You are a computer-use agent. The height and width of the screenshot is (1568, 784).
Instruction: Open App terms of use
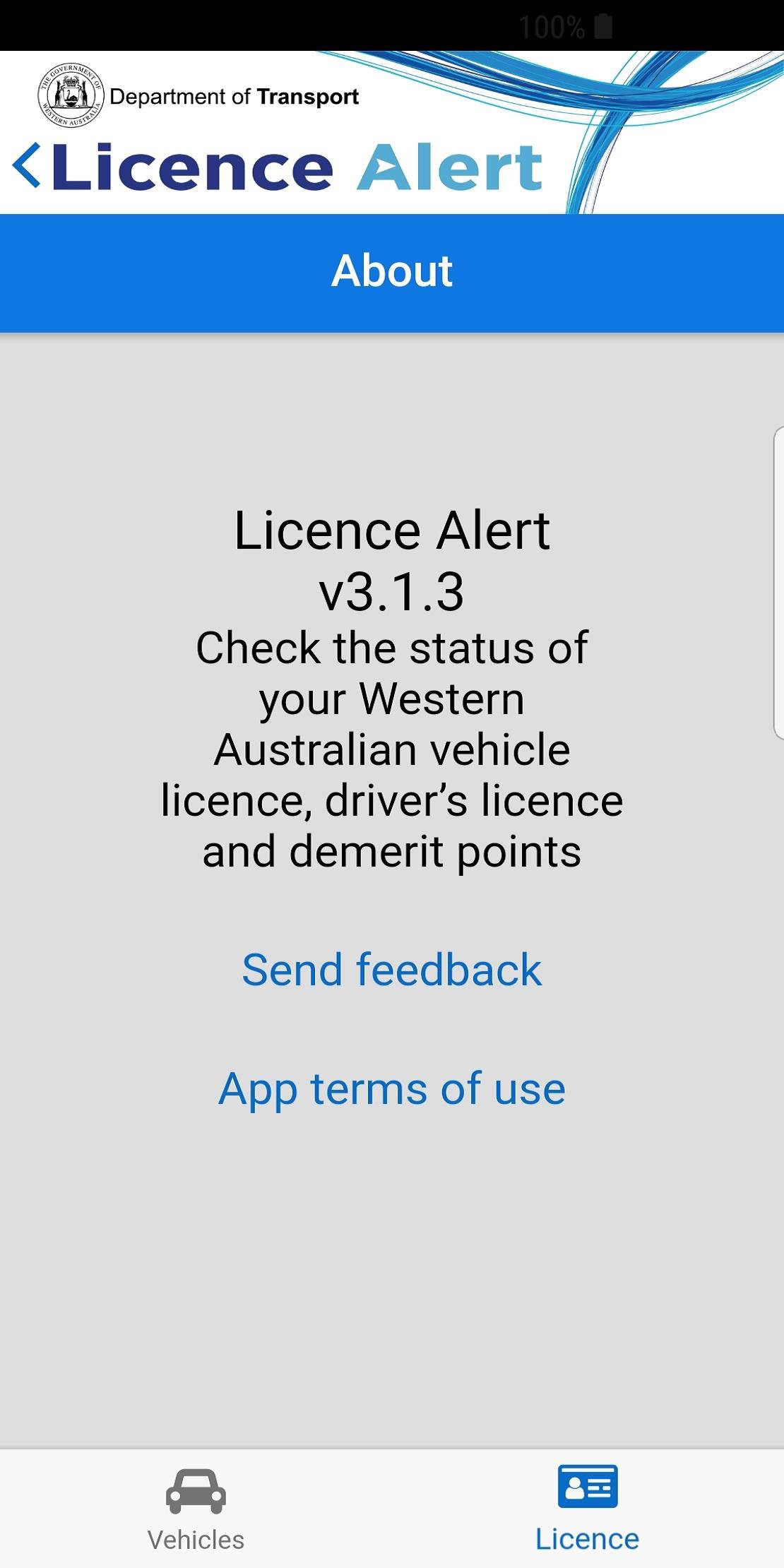point(391,1088)
